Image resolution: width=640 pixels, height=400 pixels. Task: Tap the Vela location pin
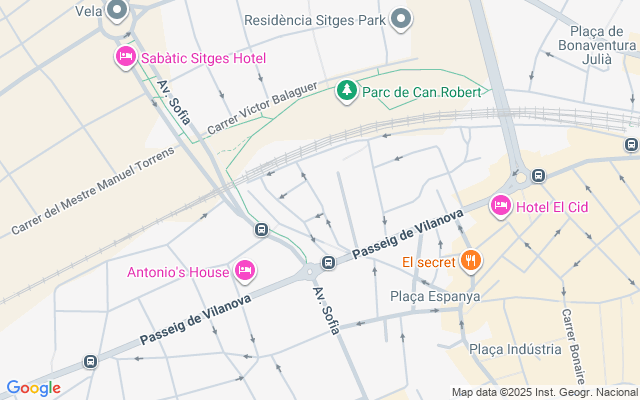[117, 10]
